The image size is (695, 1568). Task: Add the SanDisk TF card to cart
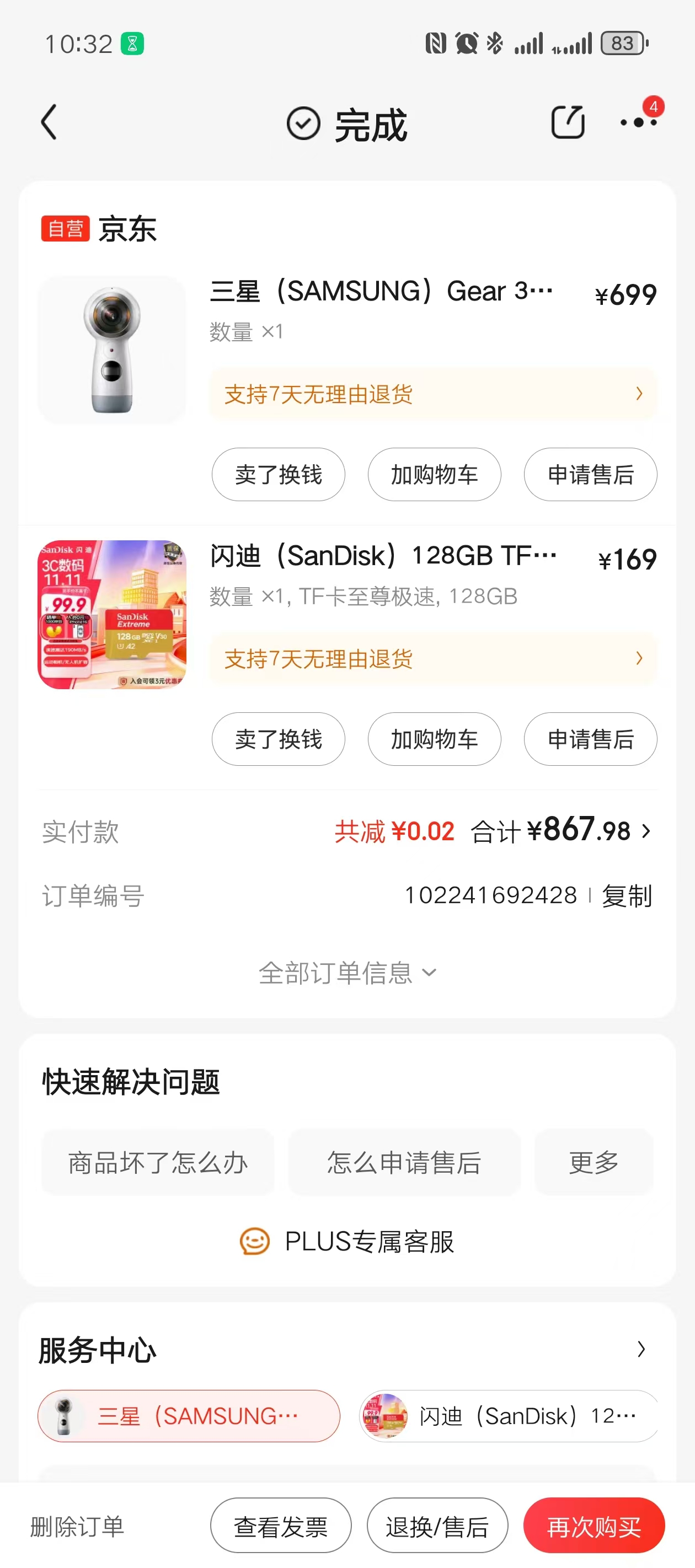[434, 739]
